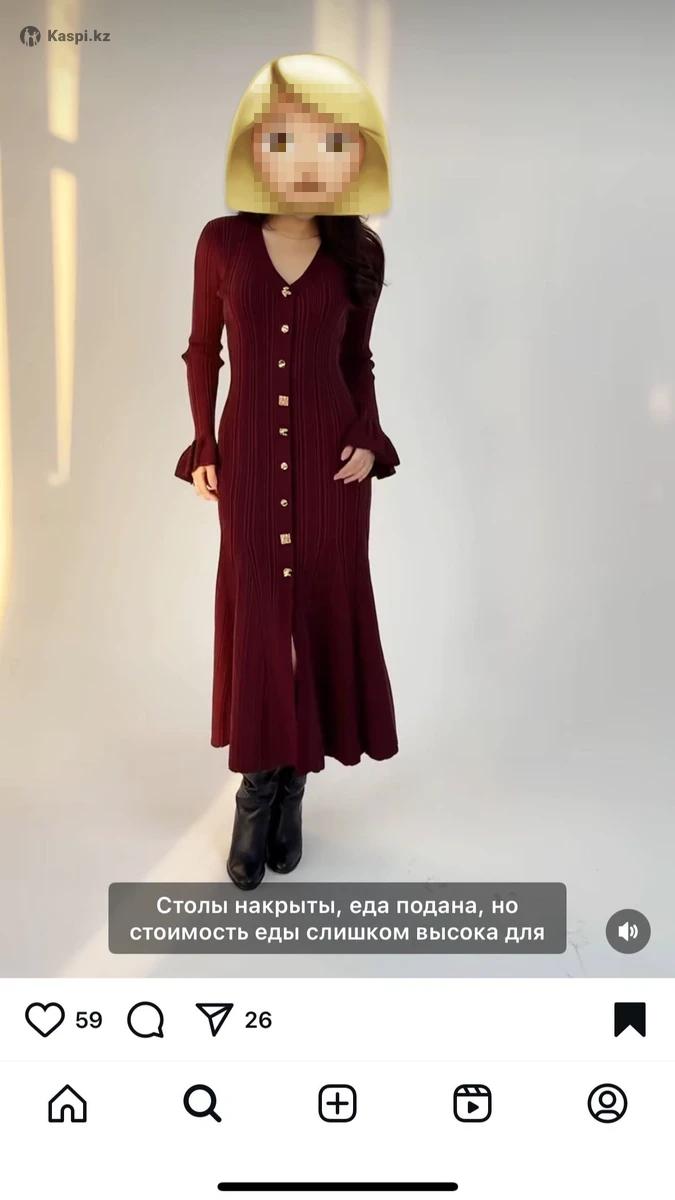Like this video post
The width and height of the screenshot is (675, 1200).
44,1019
